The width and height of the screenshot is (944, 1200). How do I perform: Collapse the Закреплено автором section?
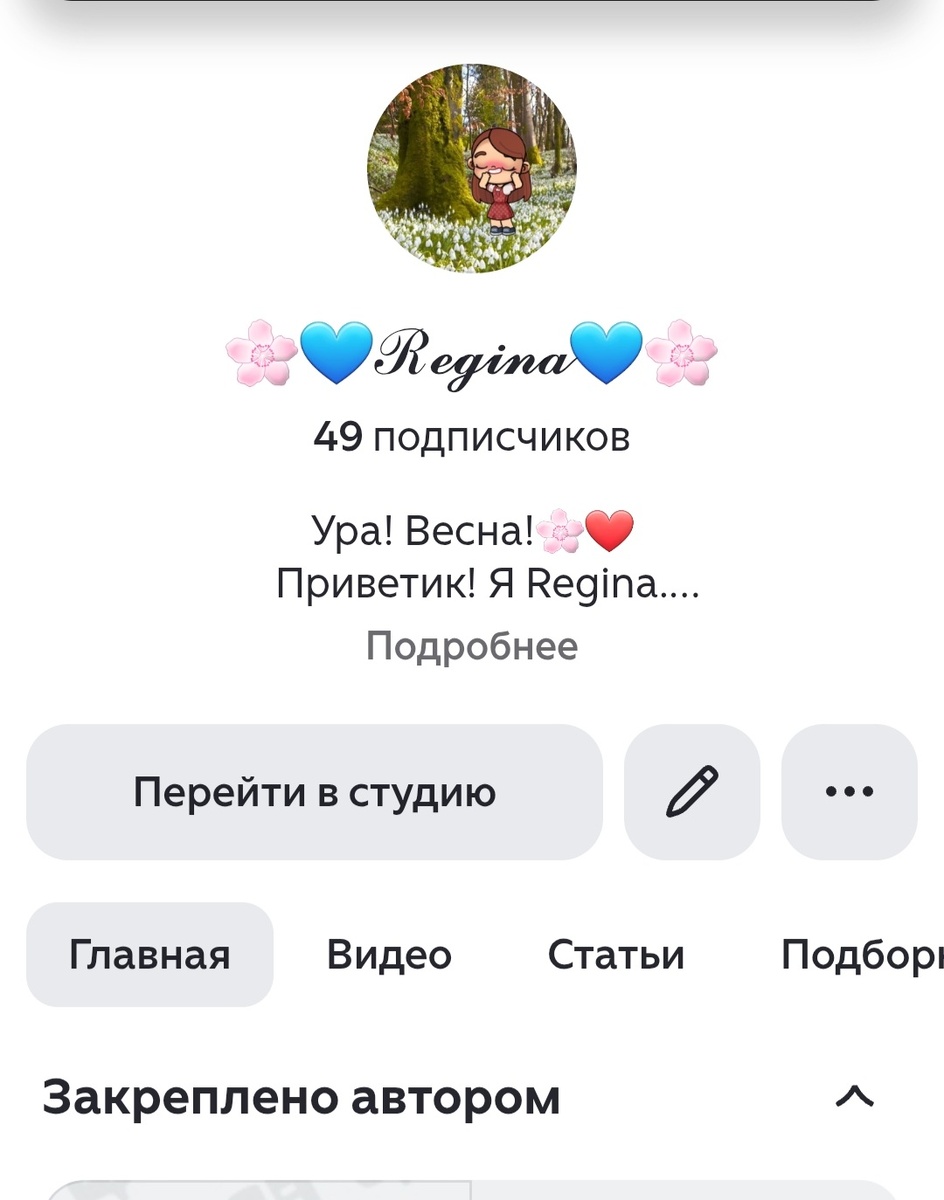tap(854, 1097)
